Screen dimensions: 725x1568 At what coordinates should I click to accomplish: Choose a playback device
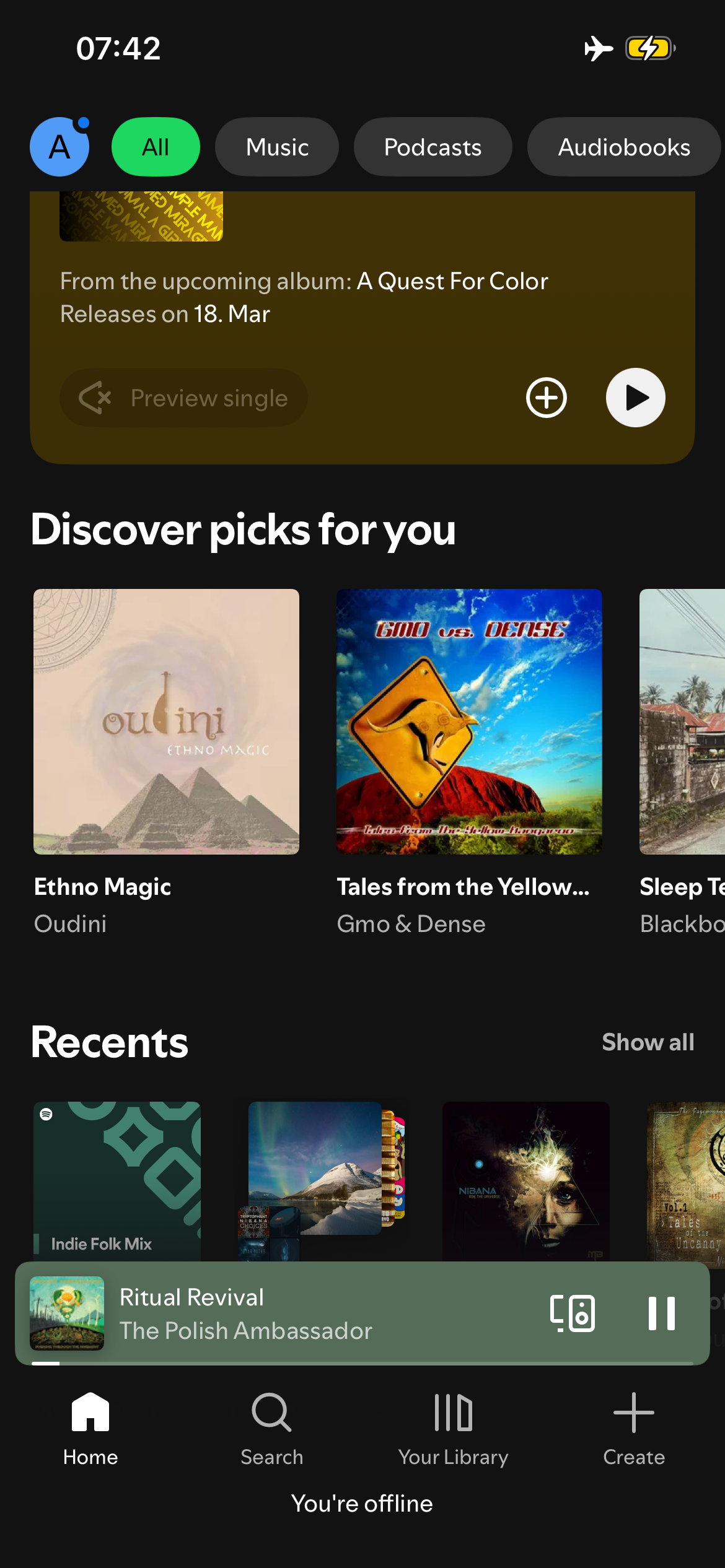tap(573, 1313)
